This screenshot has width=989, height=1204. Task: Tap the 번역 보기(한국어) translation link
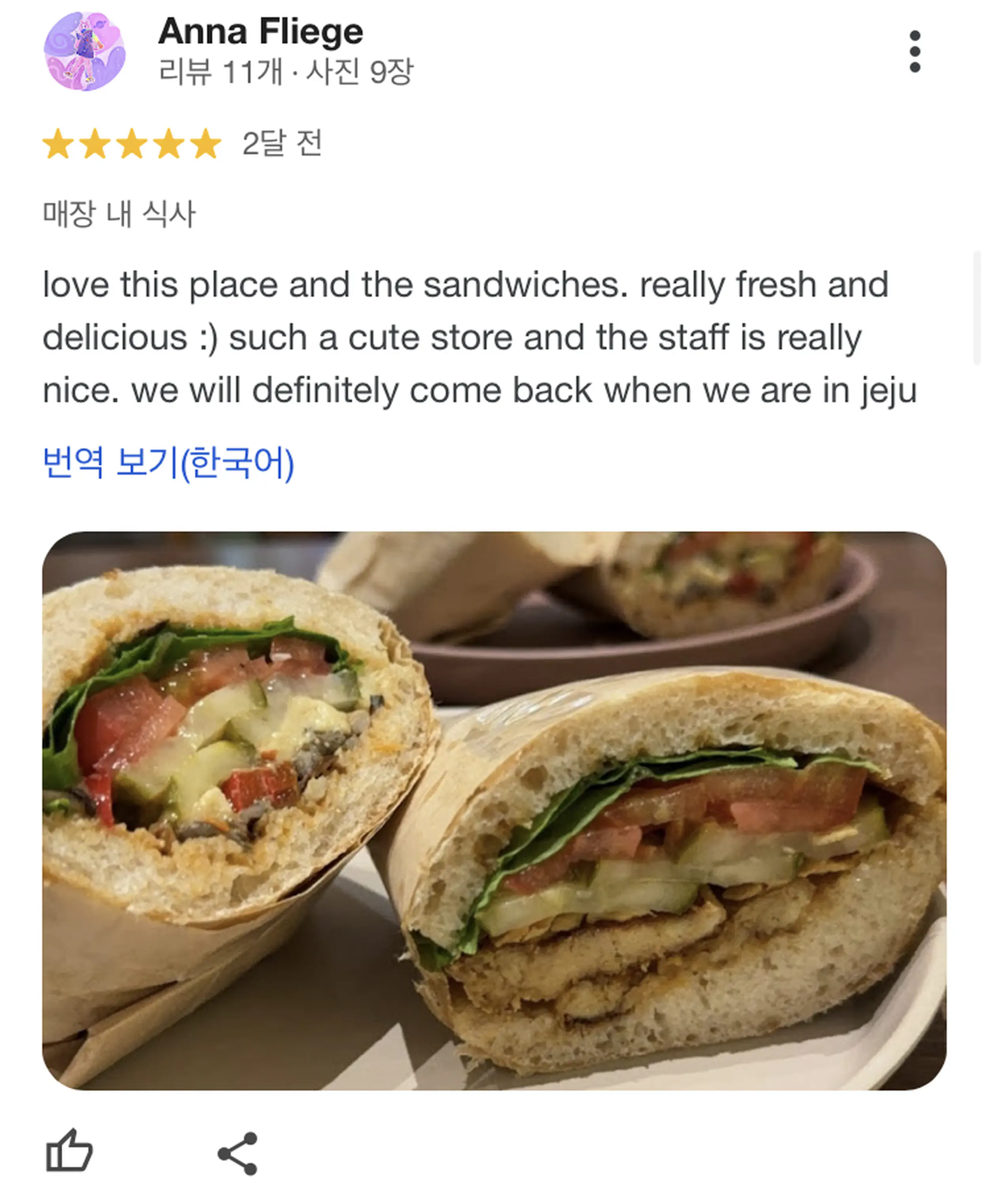[x=169, y=462]
